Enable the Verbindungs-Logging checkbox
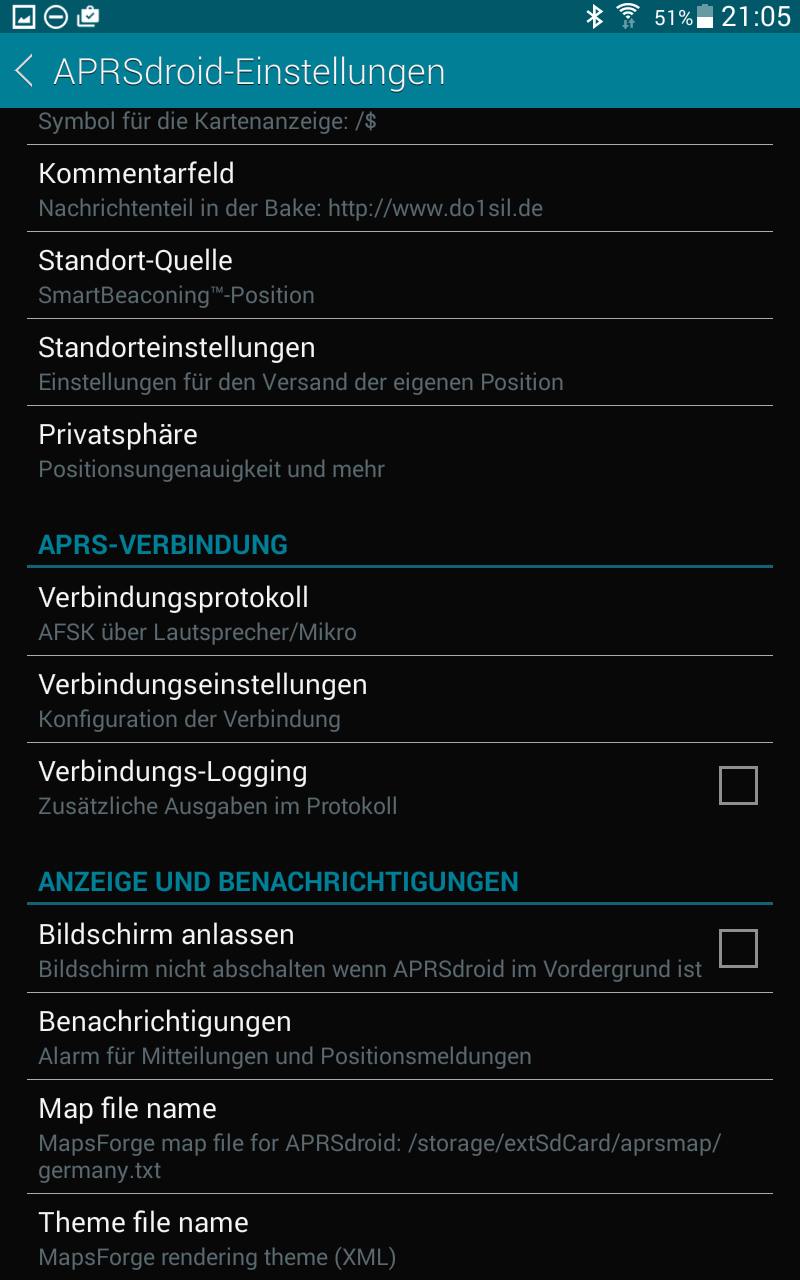 [x=738, y=785]
